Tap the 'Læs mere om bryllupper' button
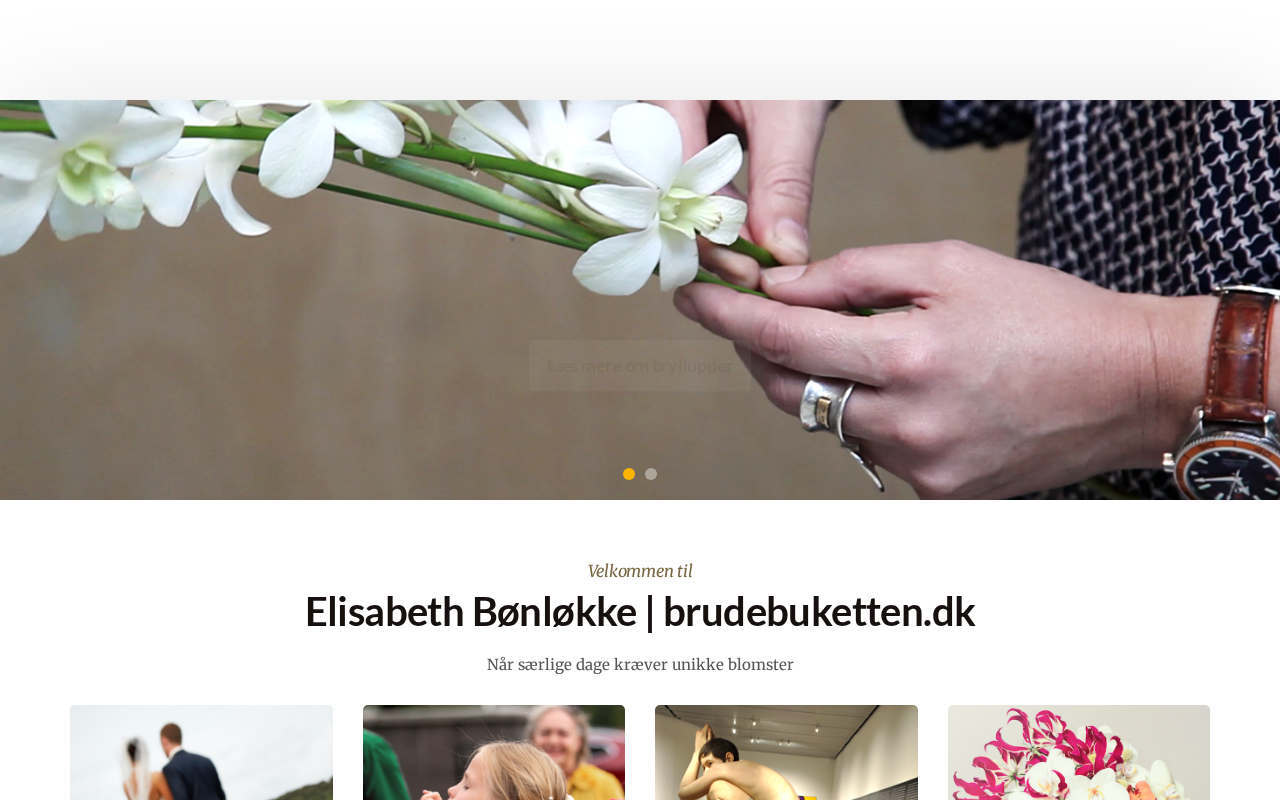The height and width of the screenshot is (800, 1280). 640,366
